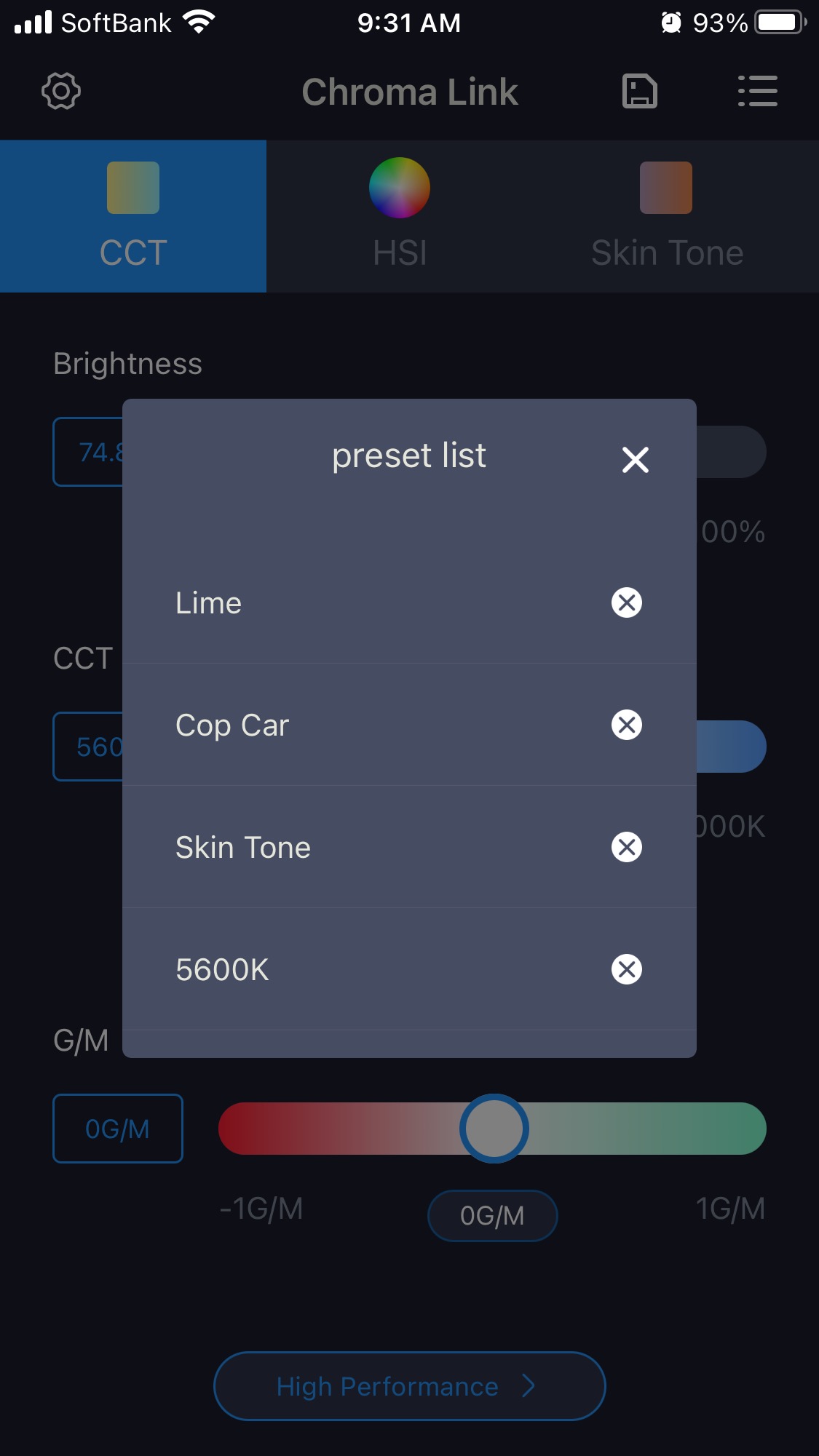Apply the Skin Tone preset
This screenshot has width=819, height=1456.
243,848
